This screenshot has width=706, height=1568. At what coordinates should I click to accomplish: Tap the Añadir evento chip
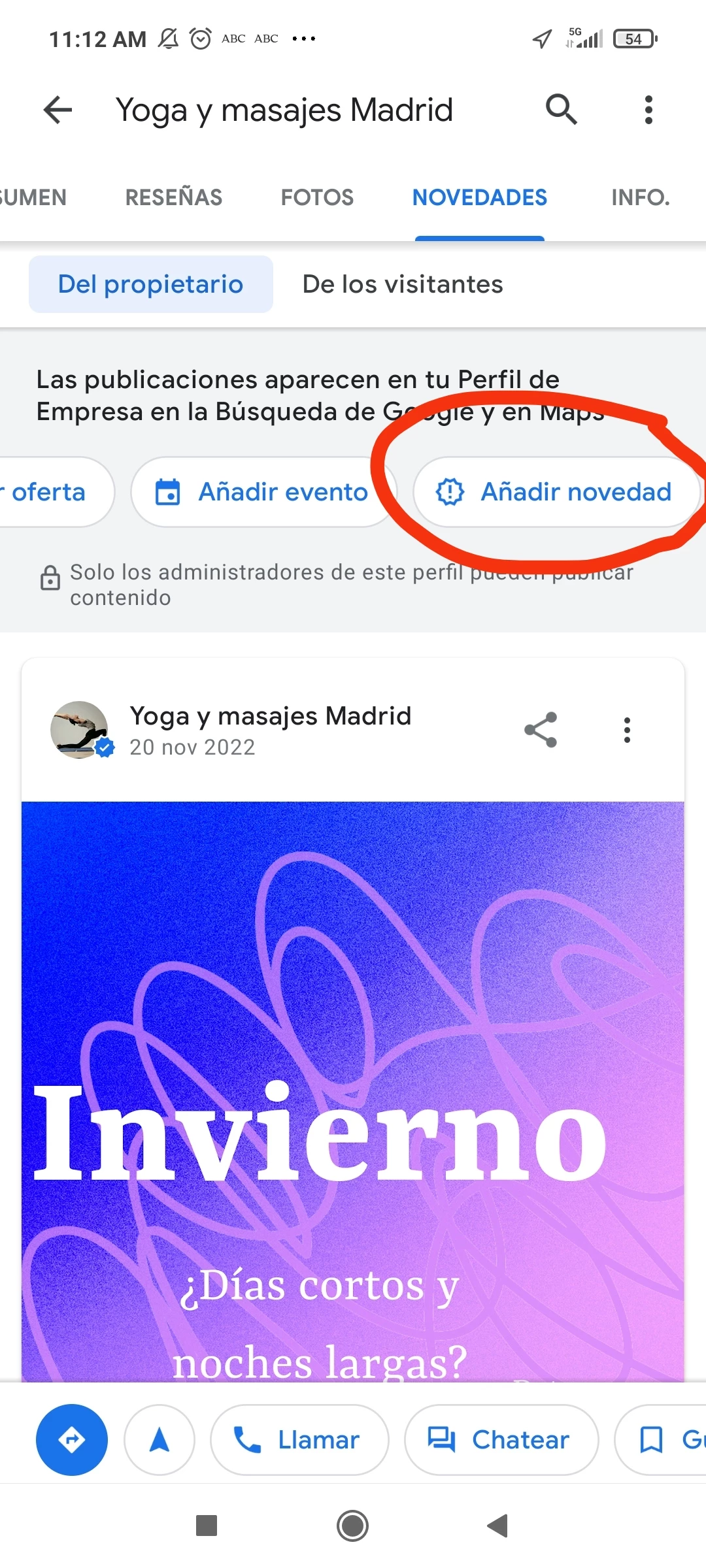click(x=261, y=492)
